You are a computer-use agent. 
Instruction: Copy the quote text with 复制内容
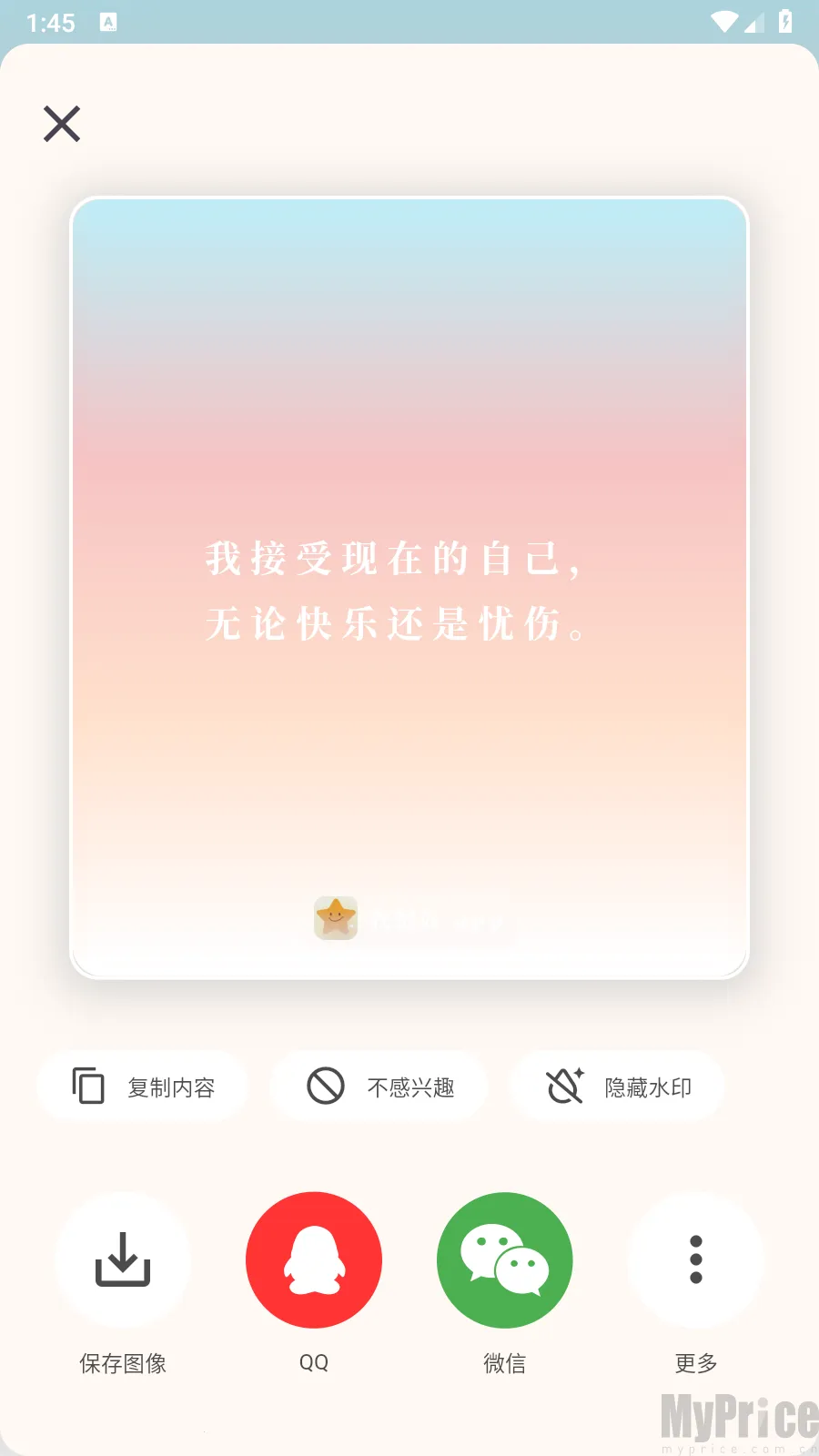143,1087
